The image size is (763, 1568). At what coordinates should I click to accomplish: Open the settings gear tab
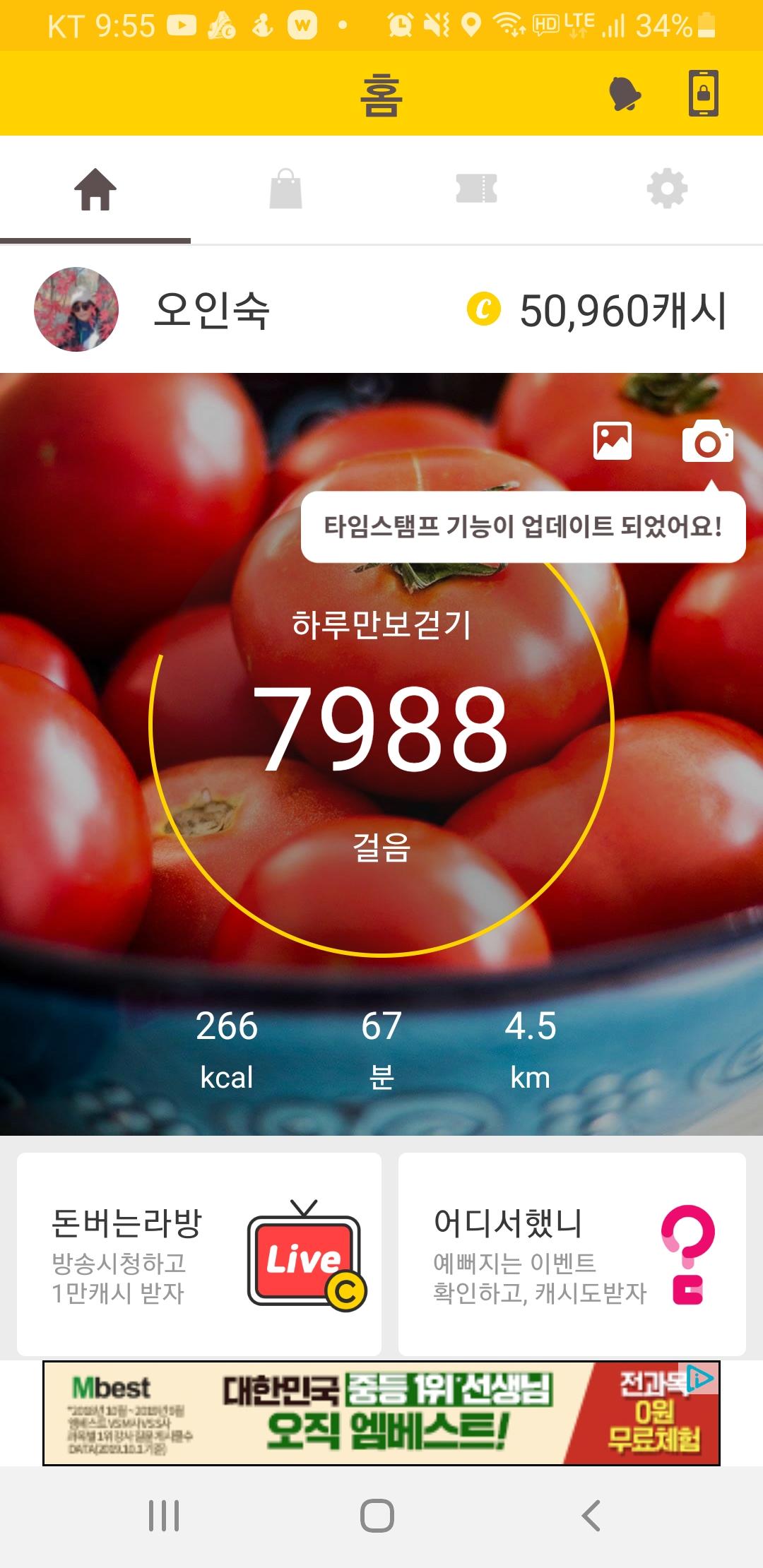[x=667, y=189]
